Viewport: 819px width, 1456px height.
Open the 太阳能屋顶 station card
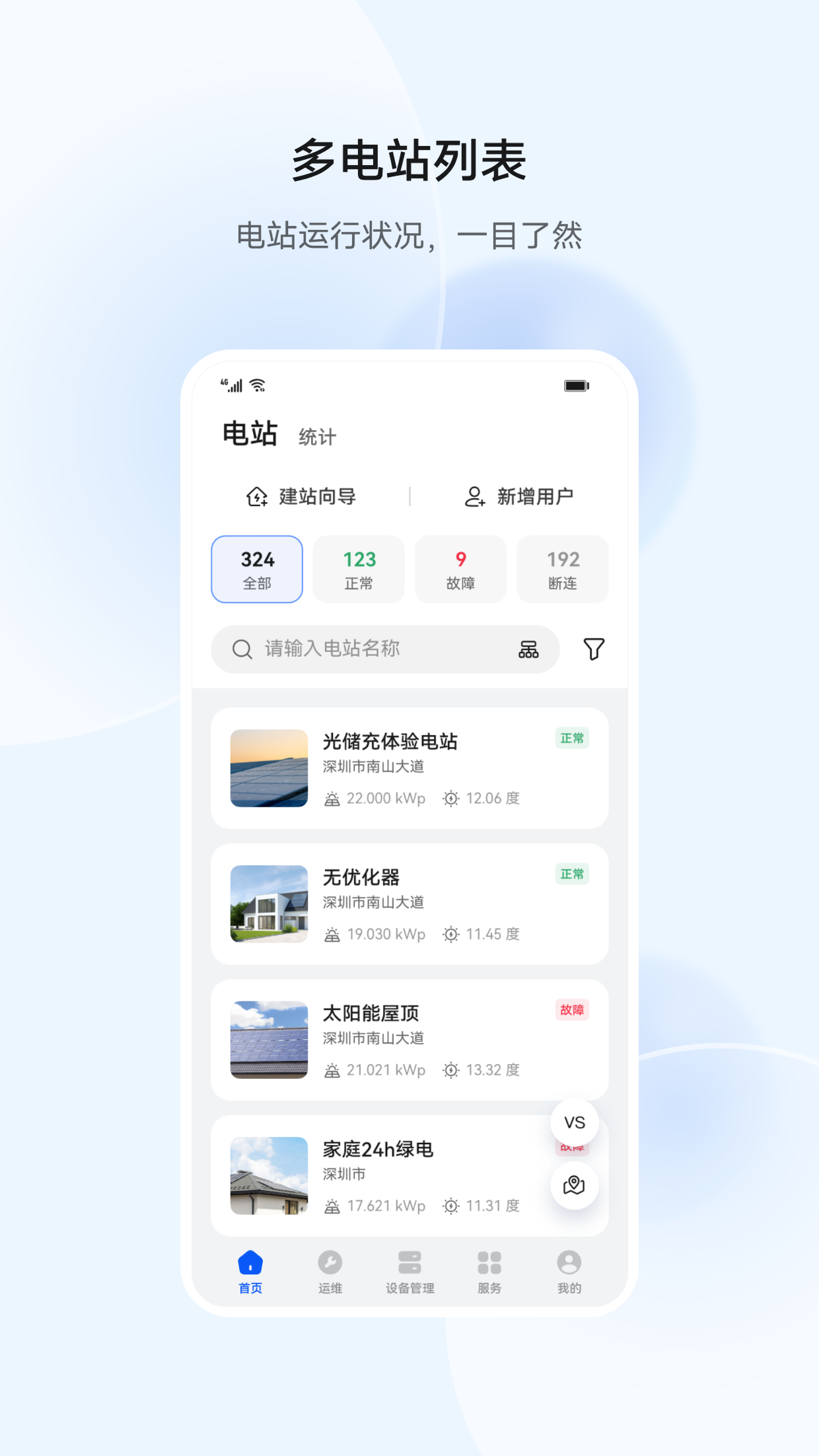[x=409, y=1039]
